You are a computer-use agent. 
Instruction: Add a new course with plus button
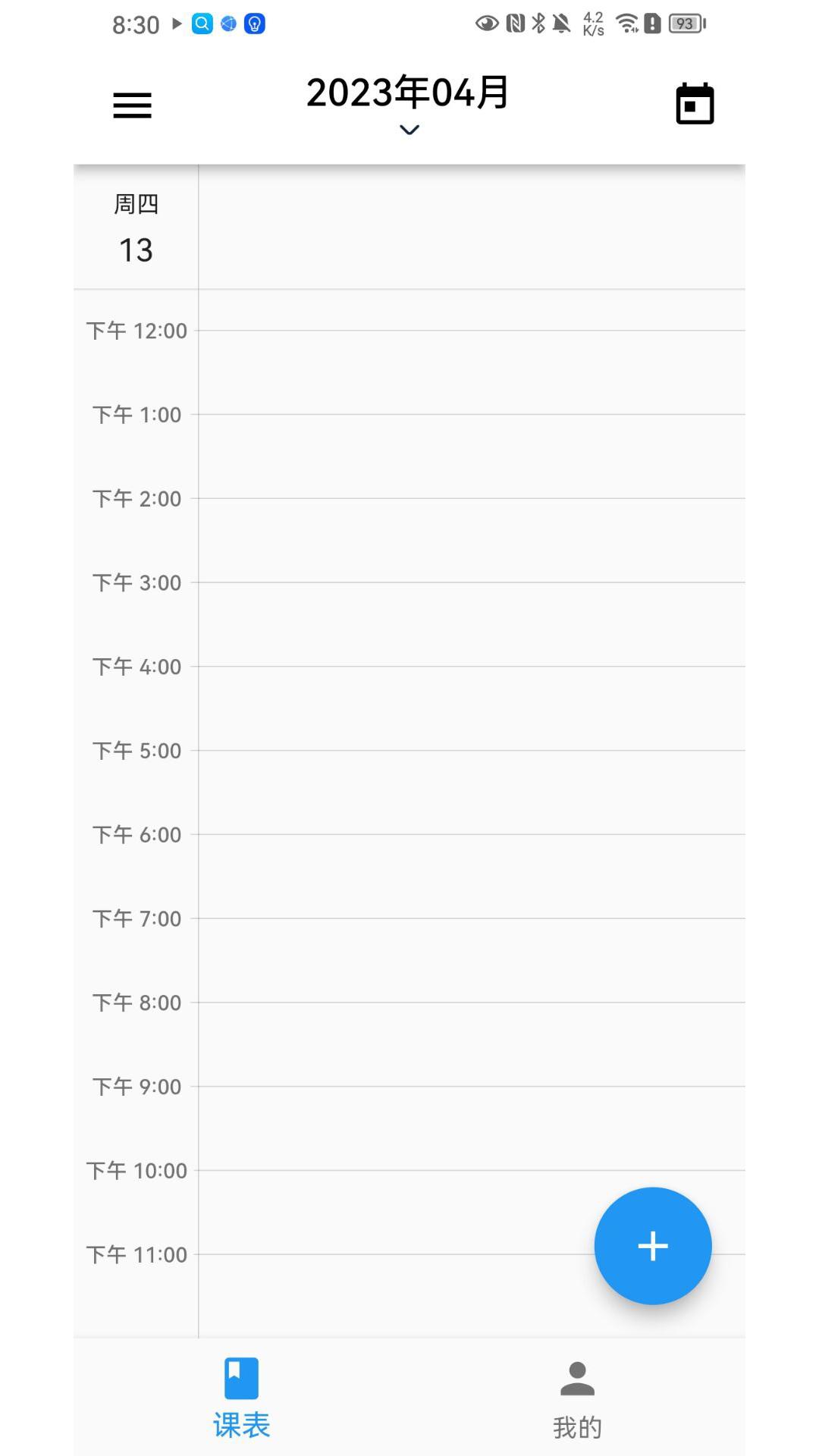pos(652,1246)
